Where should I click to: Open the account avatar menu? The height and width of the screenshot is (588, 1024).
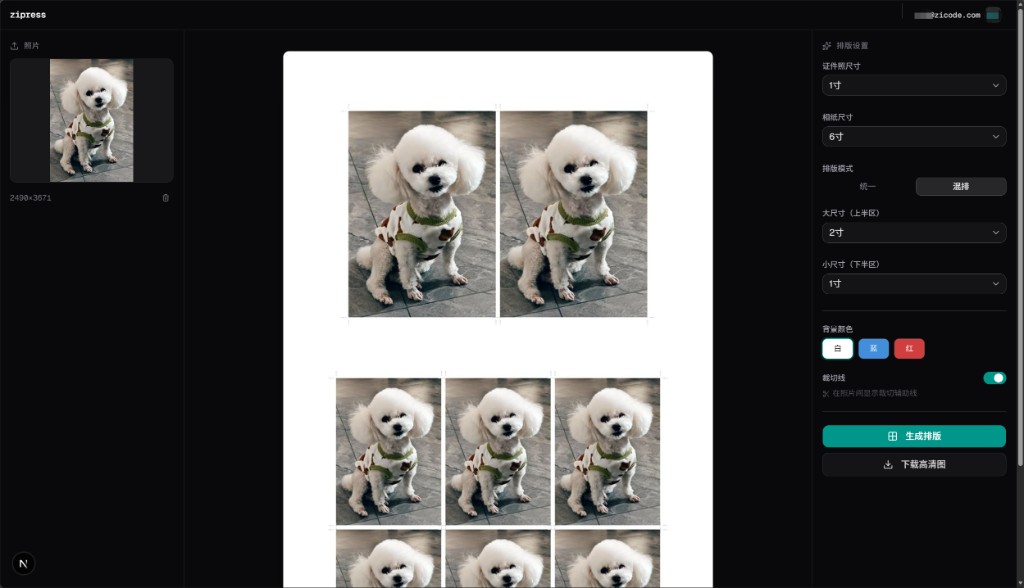[992, 15]
